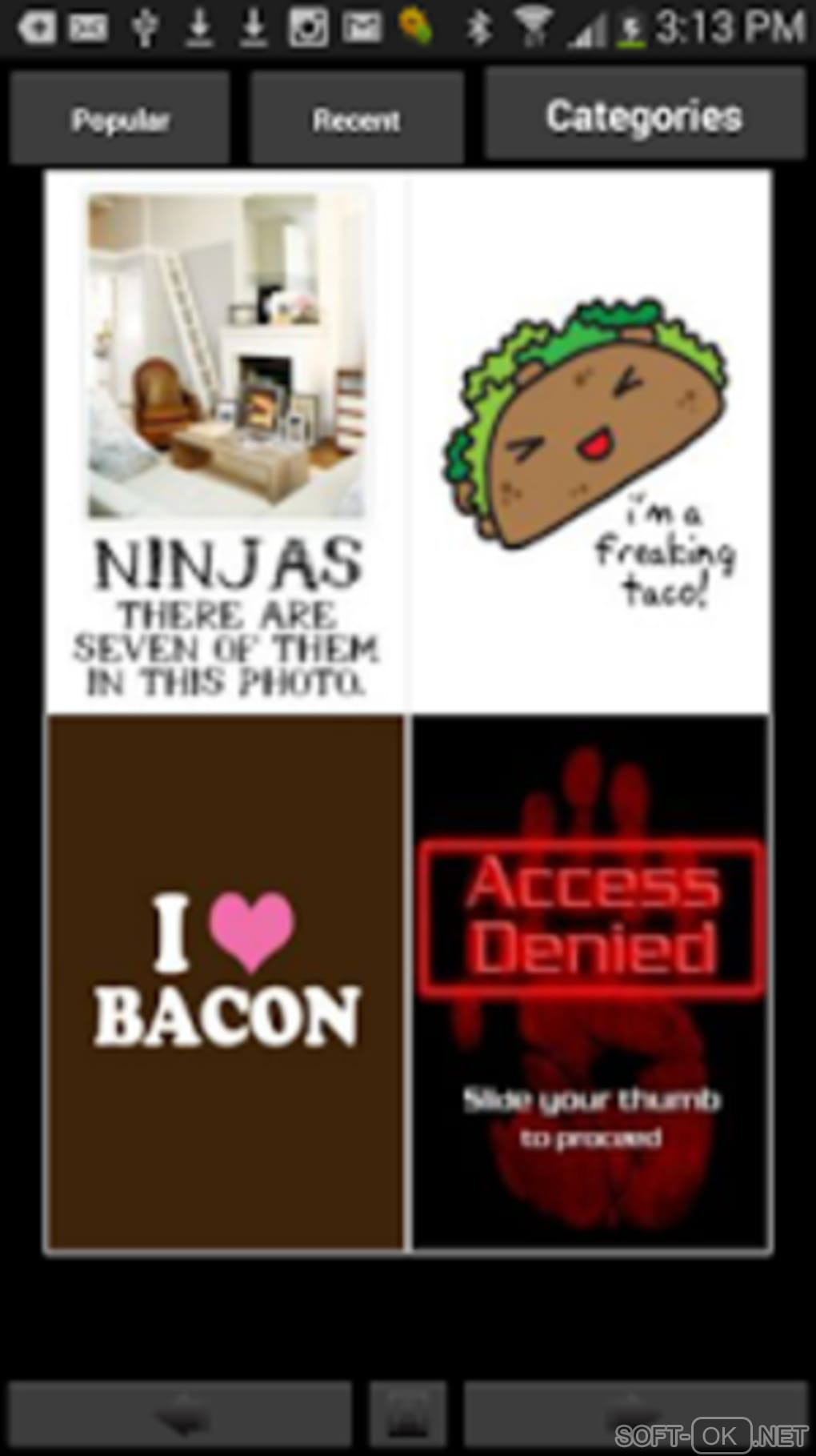816x1456 pixels.
Task: Open the I love Bacon wallpaper
Action: (x=226, y=982)
